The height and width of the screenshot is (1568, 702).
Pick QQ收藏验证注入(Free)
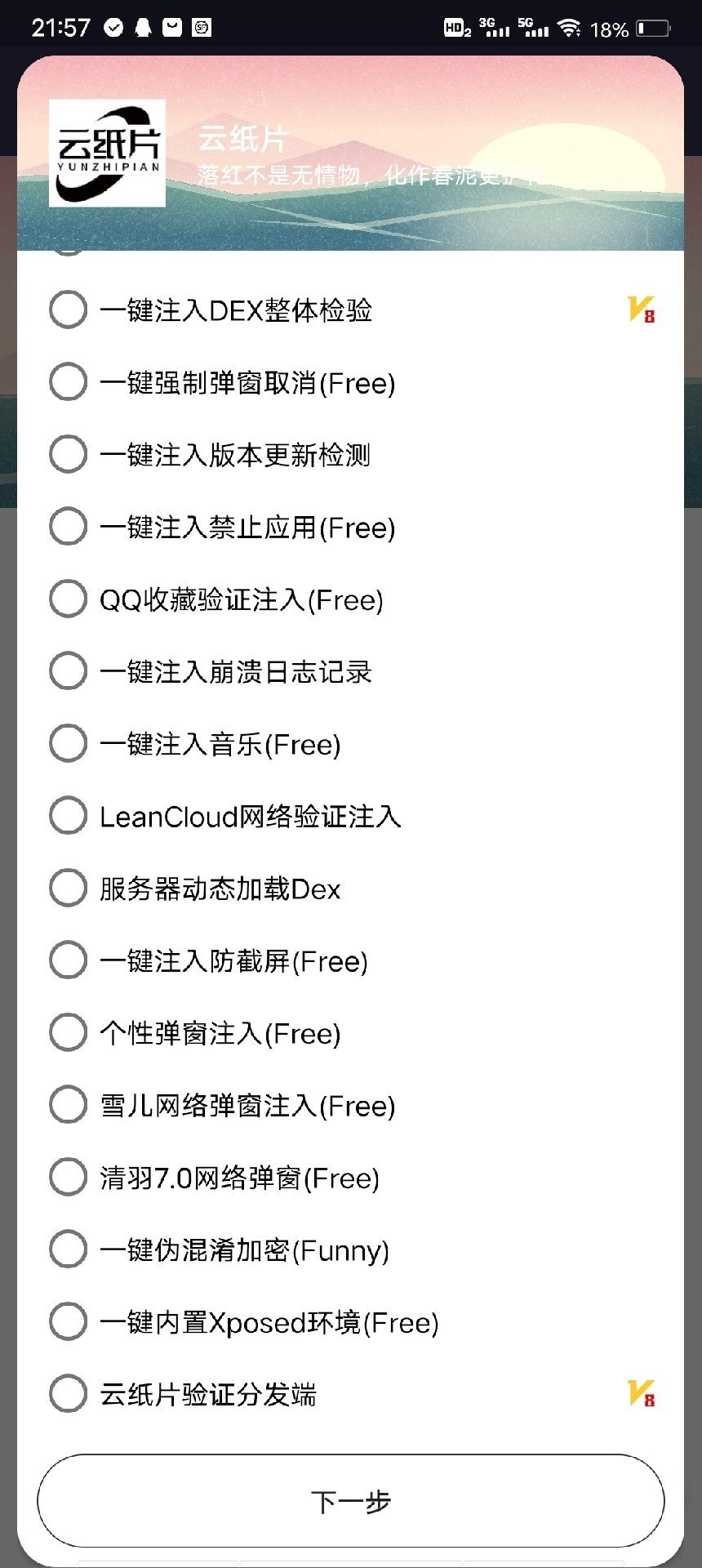[69, 599]
